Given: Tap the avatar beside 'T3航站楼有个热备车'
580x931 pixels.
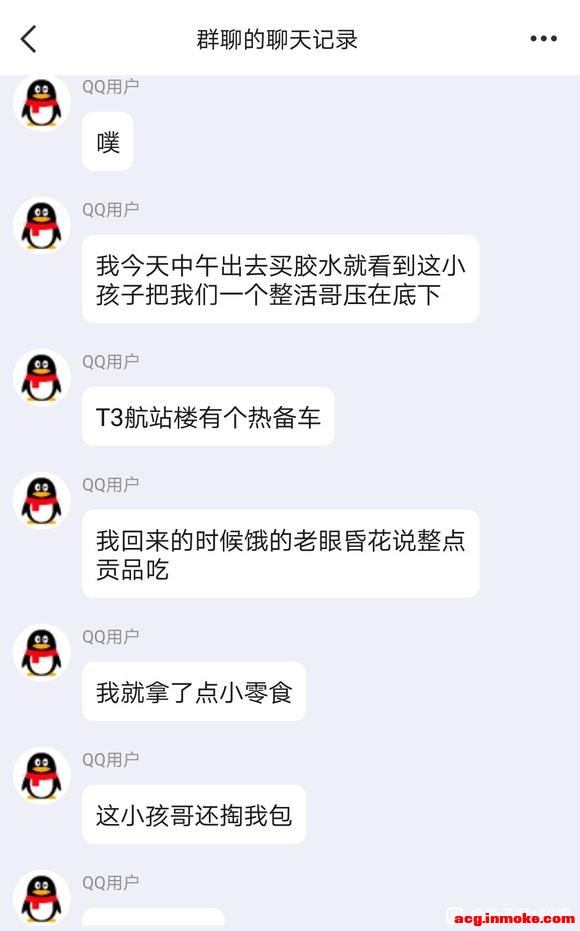Looking at the screenshot, I should (42, 378).
